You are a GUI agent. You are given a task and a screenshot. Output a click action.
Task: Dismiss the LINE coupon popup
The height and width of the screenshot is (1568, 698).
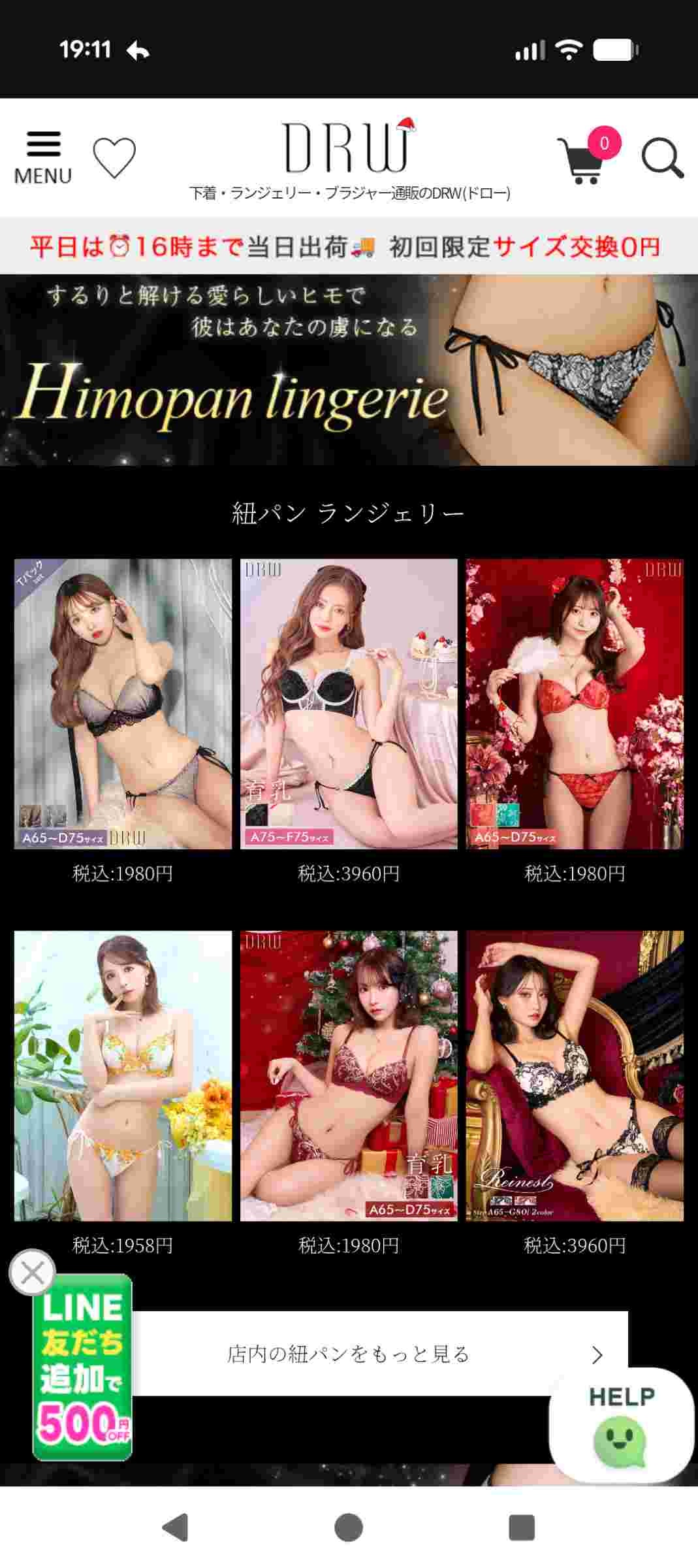(32, 1273)
